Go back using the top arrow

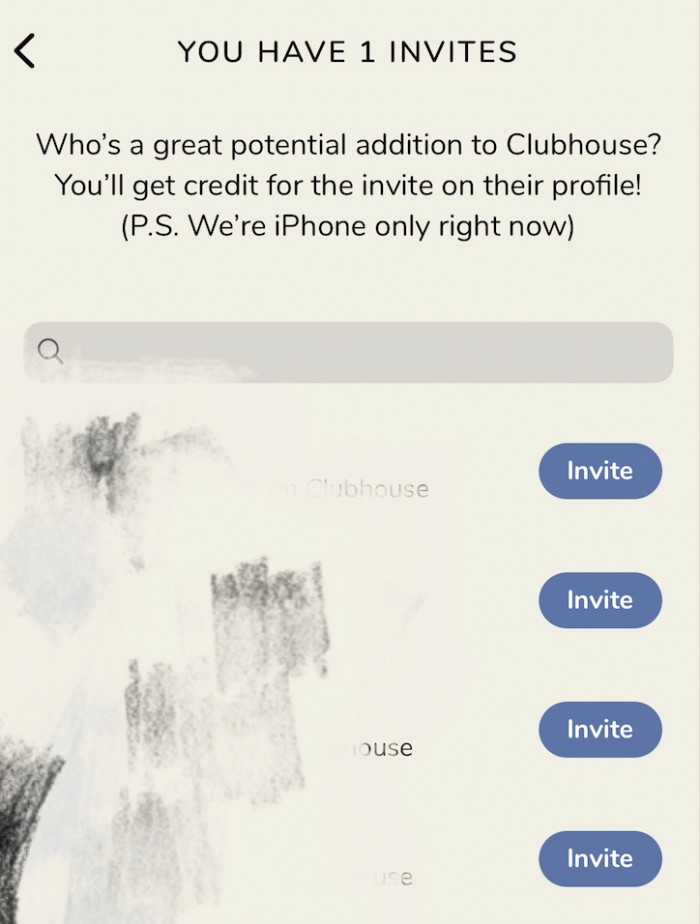tap(26, 51)
